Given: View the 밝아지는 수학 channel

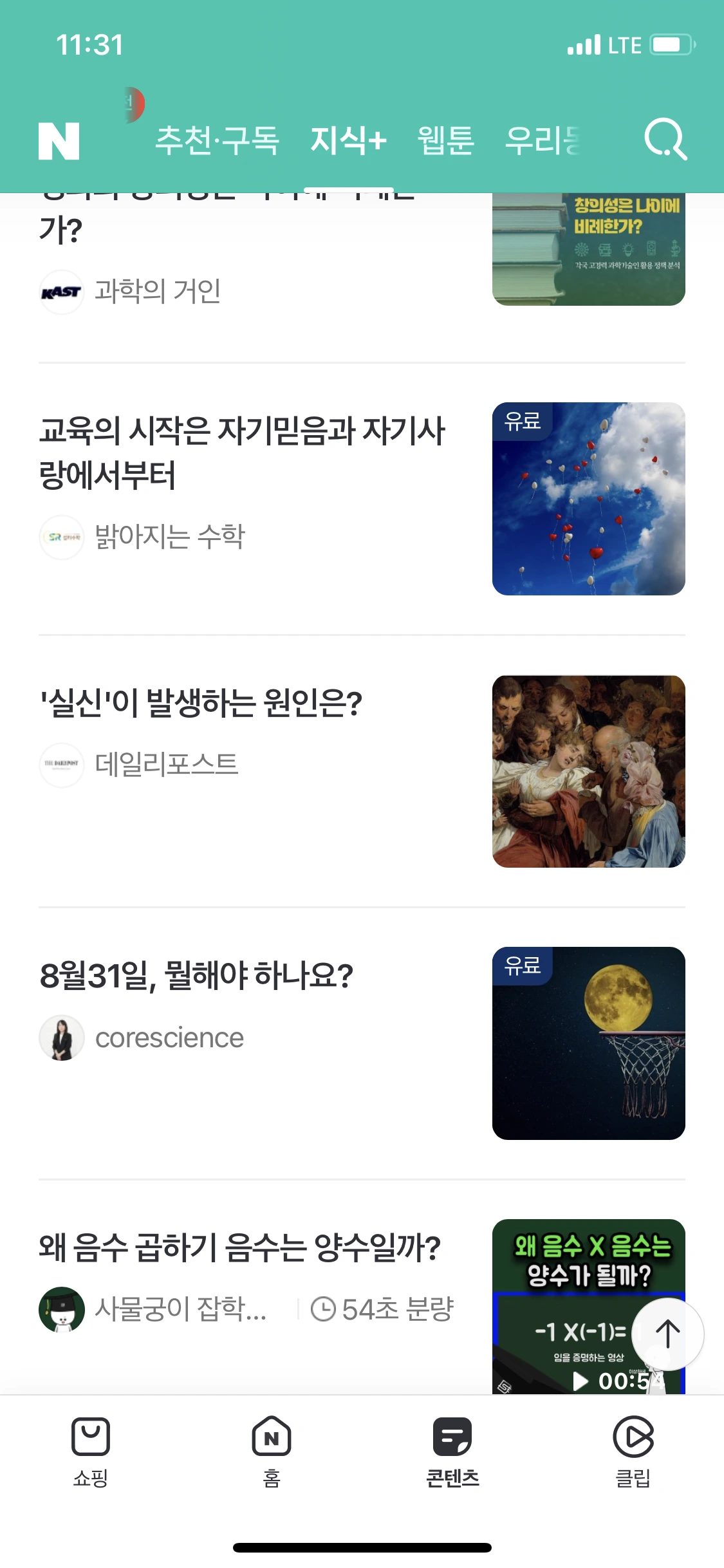Looking at the screenshot, I should 169,537.
